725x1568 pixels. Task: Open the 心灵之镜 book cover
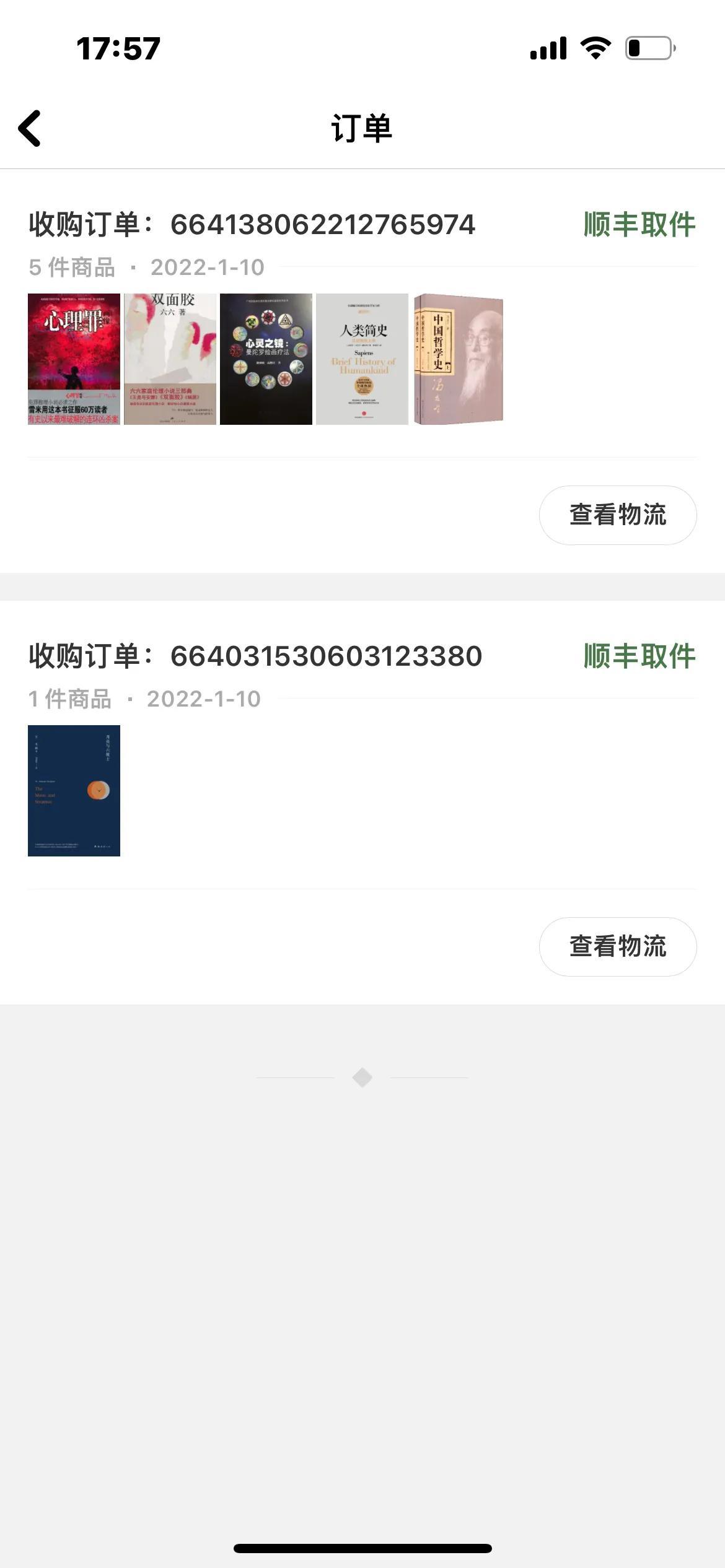pos(266,359)
